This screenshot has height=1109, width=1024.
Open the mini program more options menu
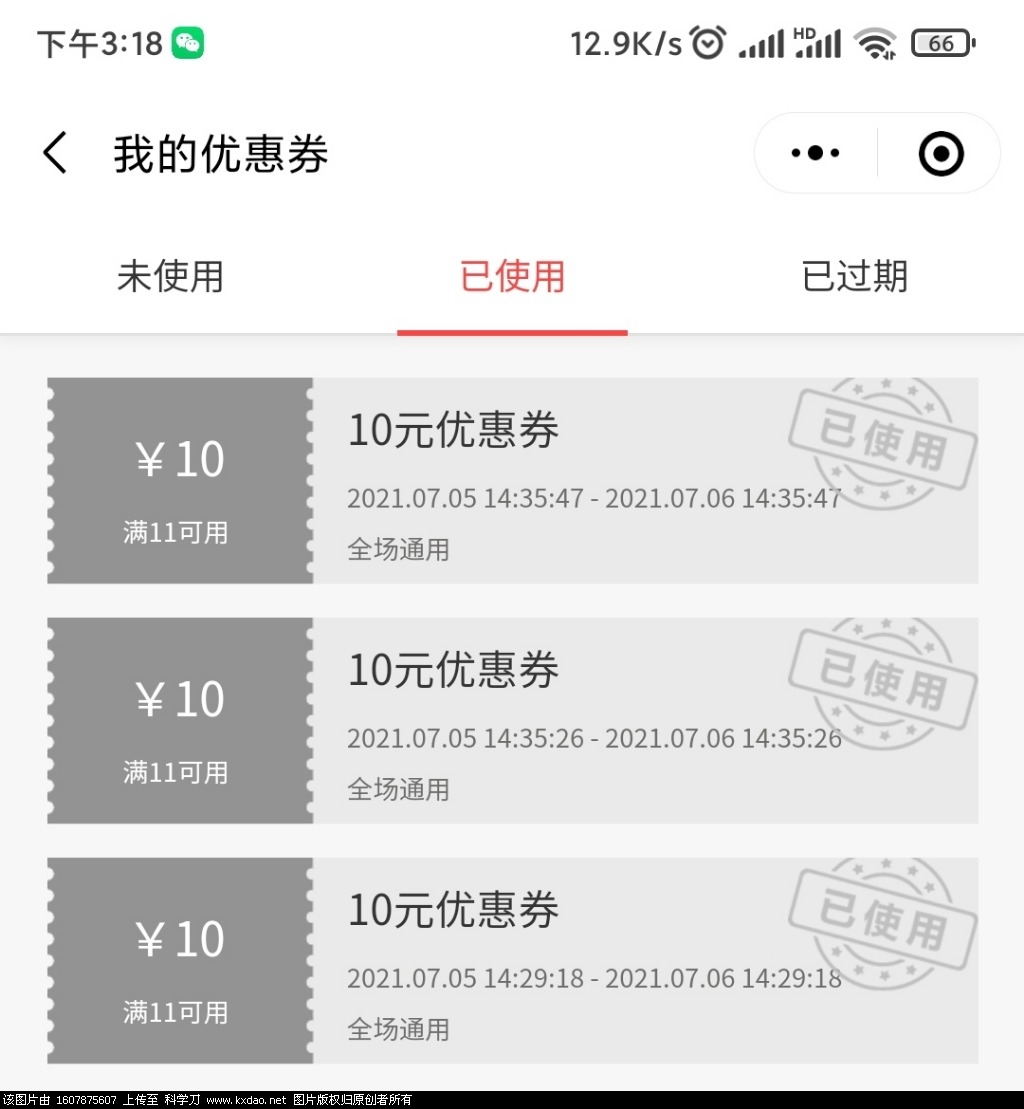pos(815,154)
